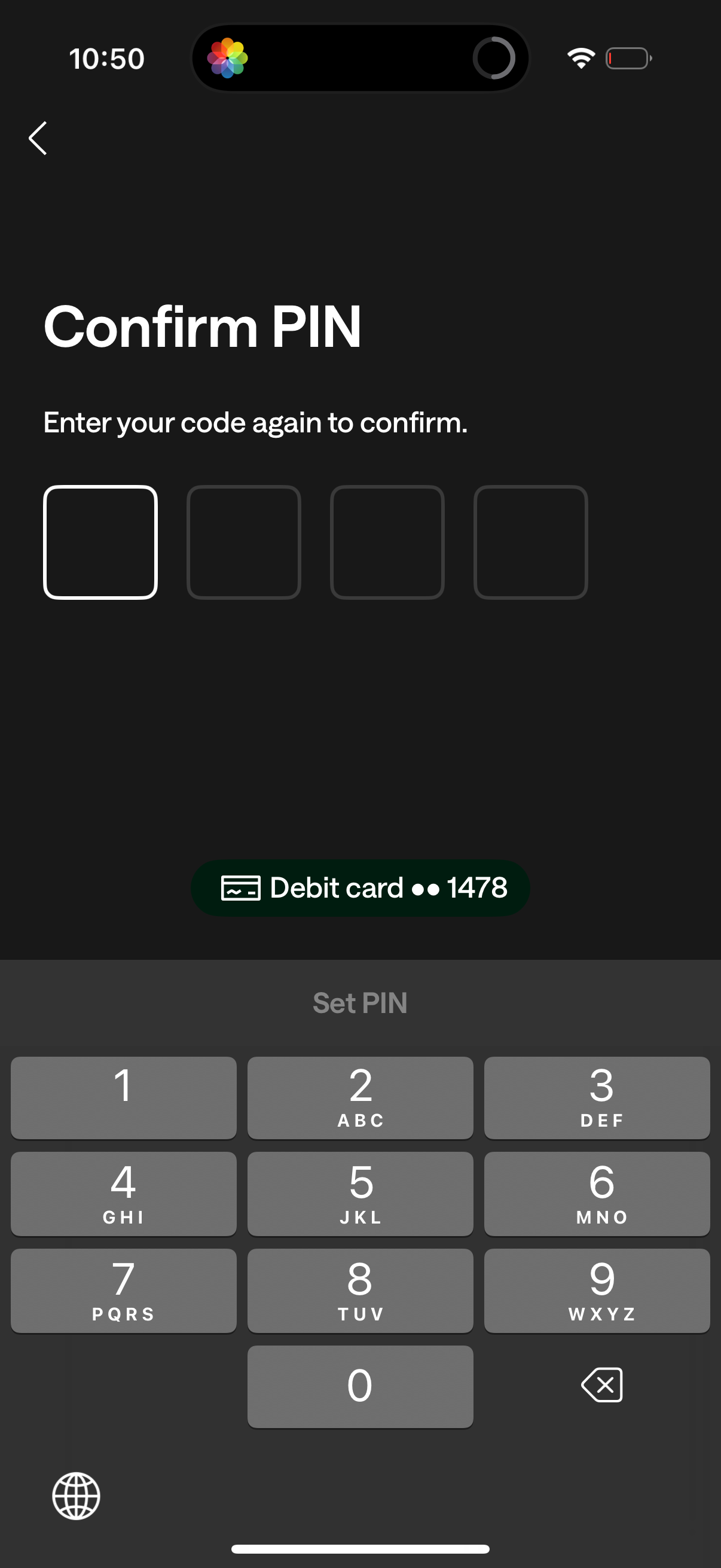The height and width of the screenshot is (1568, 721).
Task: Tap the backspace delete key
Action: (x=602, y=1386)
